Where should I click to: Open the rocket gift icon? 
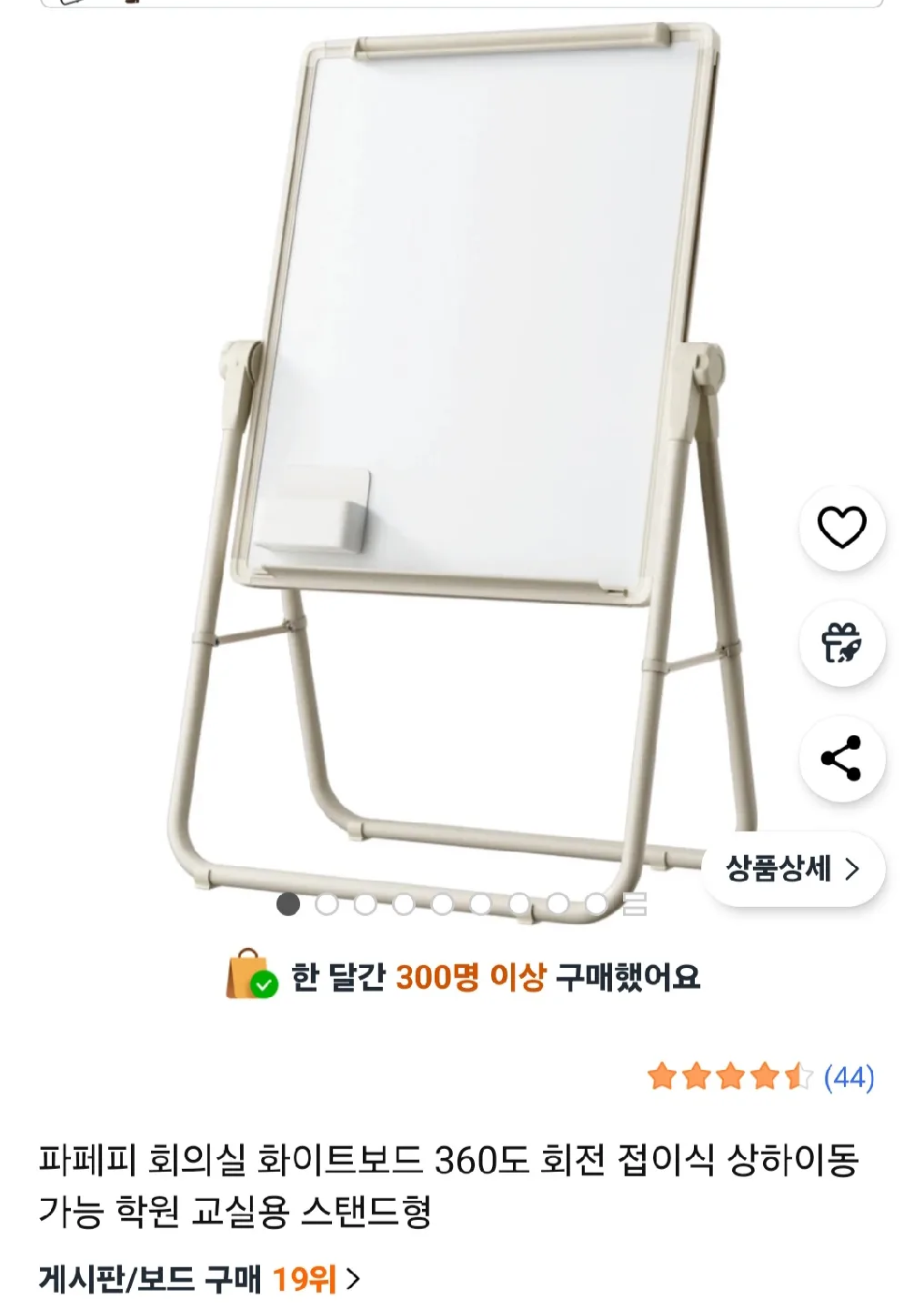[x=841, y=643]
